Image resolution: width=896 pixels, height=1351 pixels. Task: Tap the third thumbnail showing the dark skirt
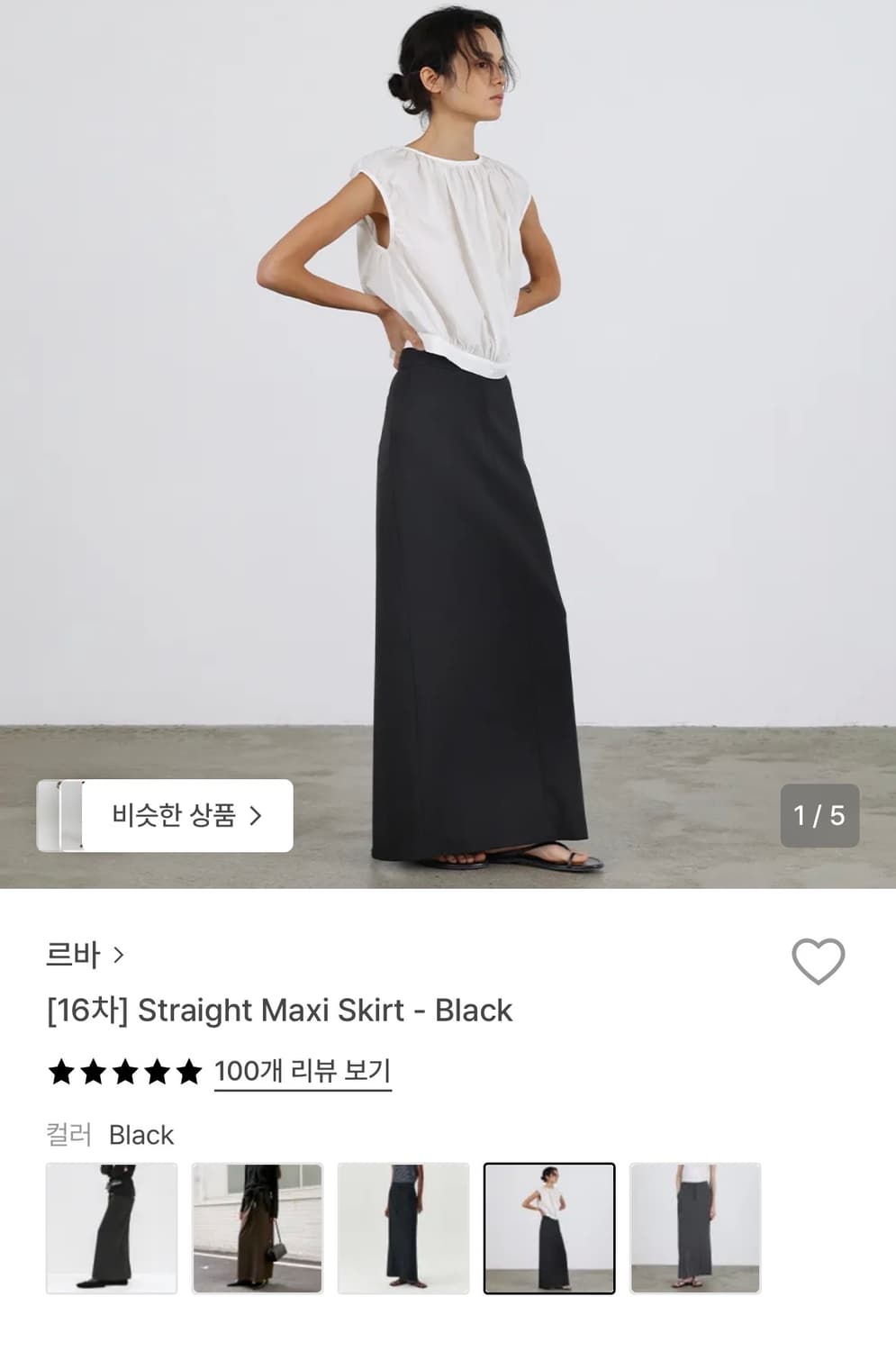403,1230
